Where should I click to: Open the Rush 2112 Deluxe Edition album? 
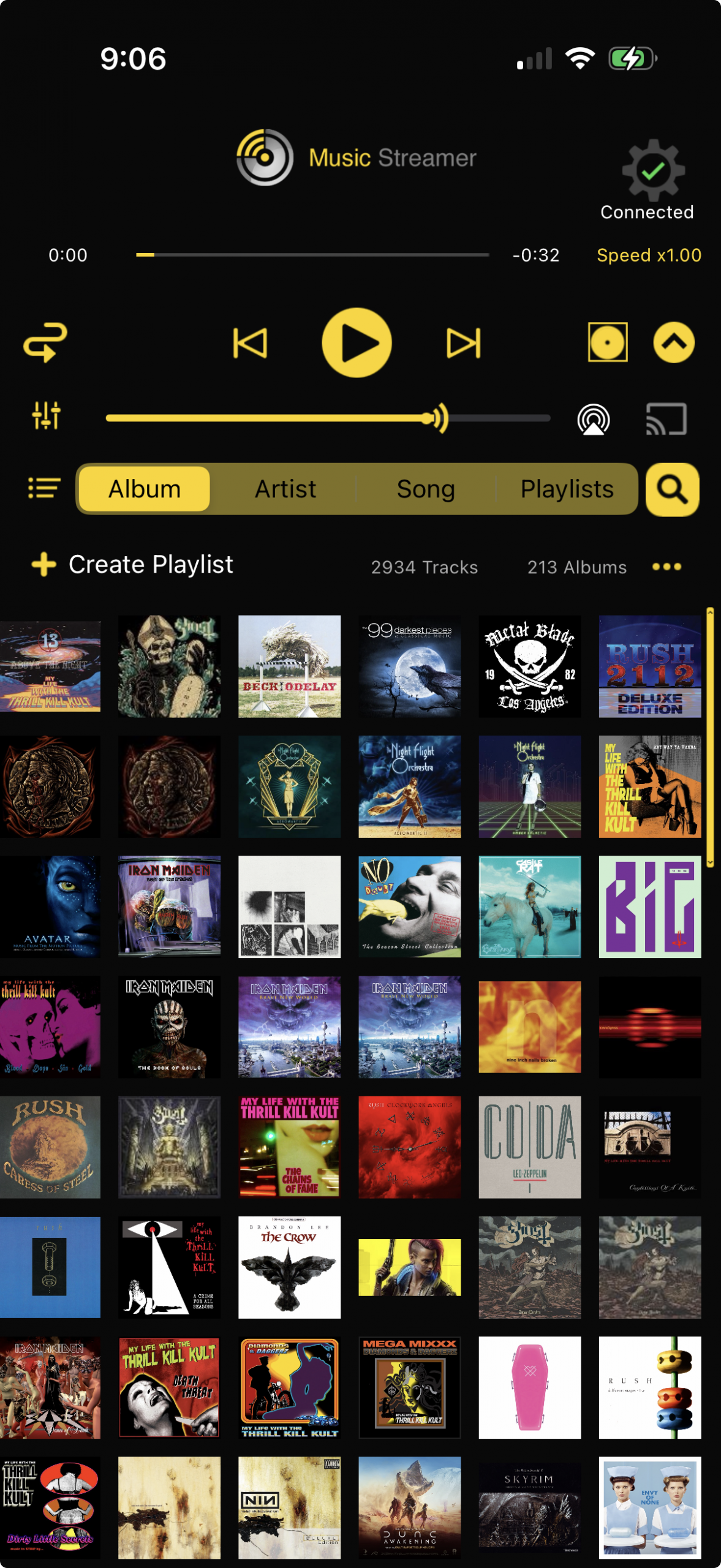point(649,666)
